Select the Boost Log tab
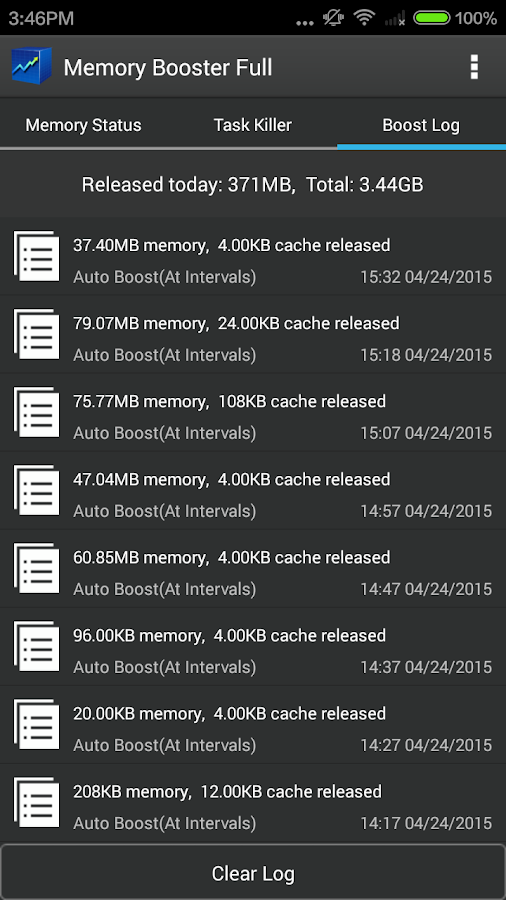Image resolution: width=506 pixels, height=900 pixels. (x=421, y=125)
